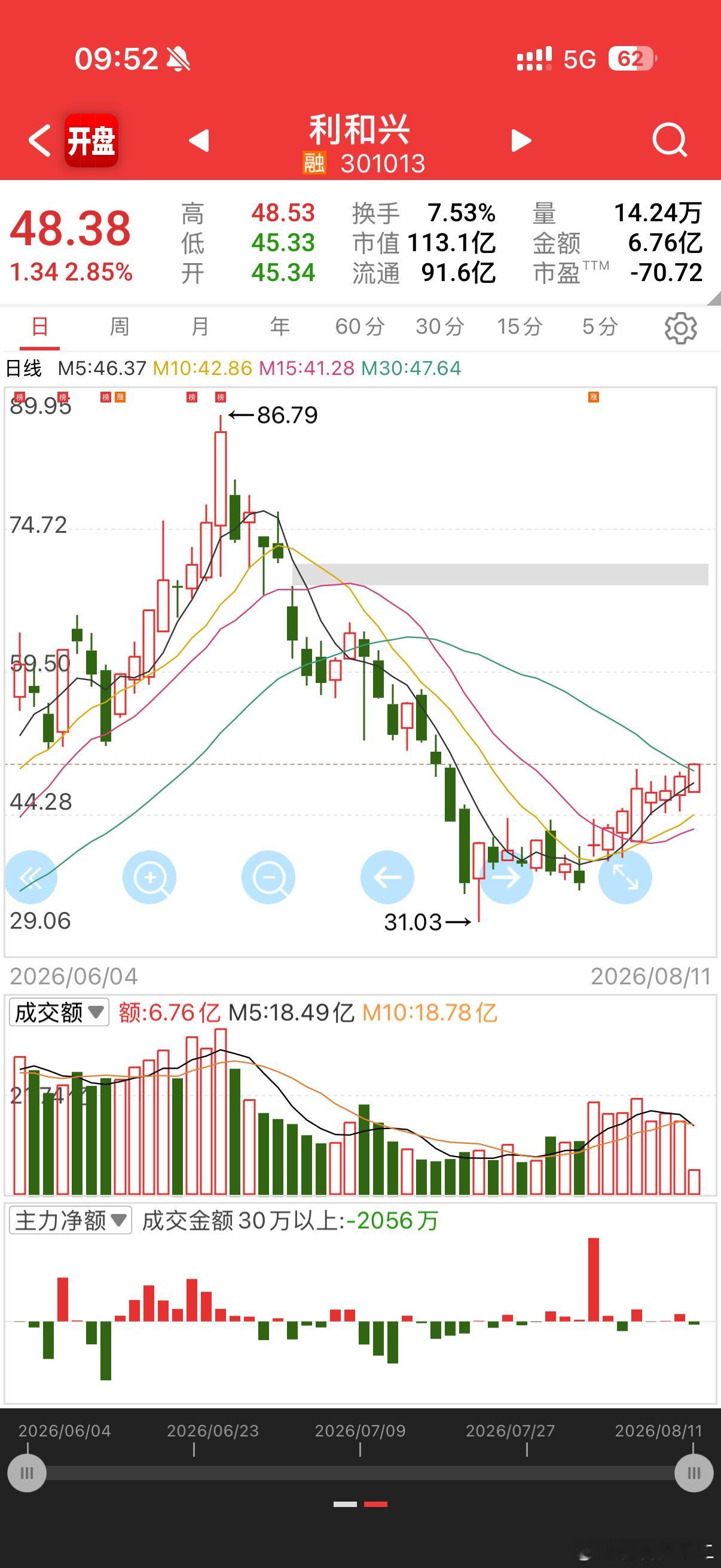Jump the chart to the earliest data
The image size is (721, 1568).
pos(30,877)
